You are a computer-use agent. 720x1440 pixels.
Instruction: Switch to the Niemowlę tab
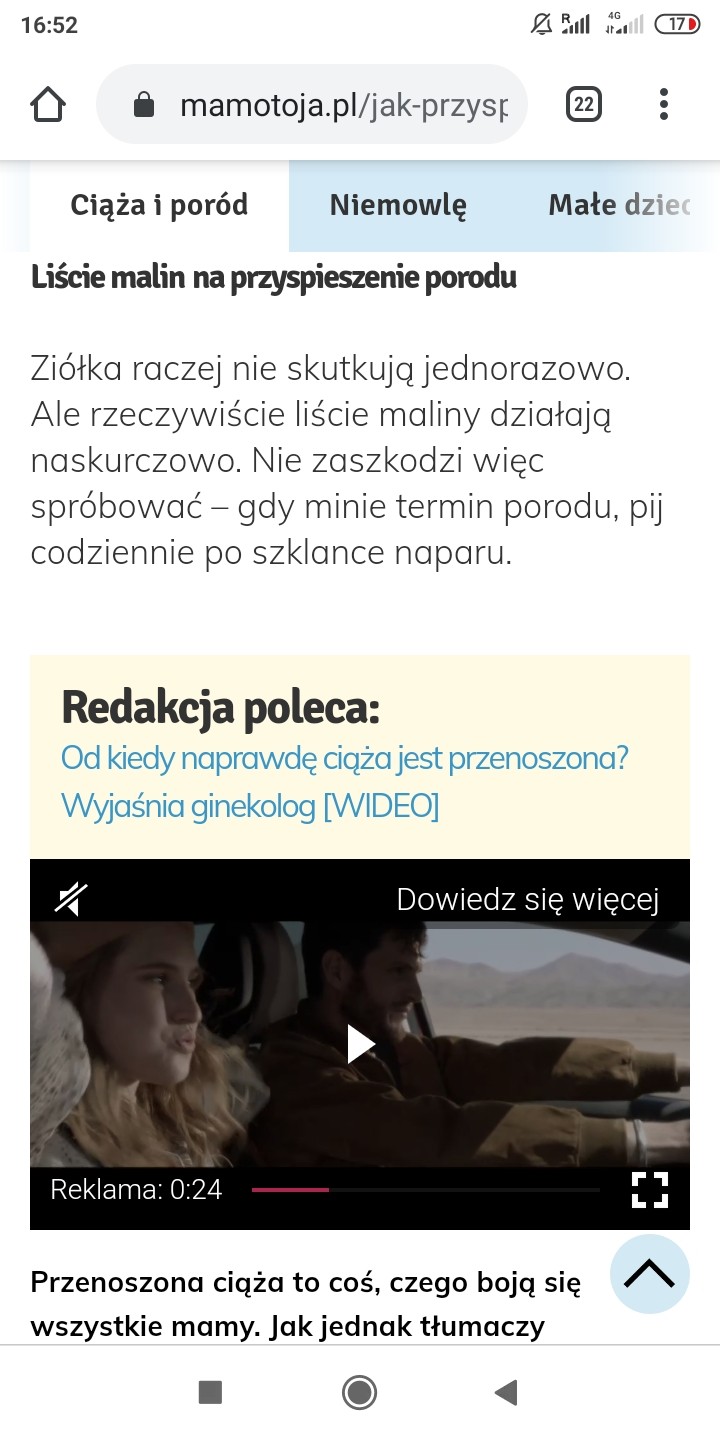coord(398,206)
